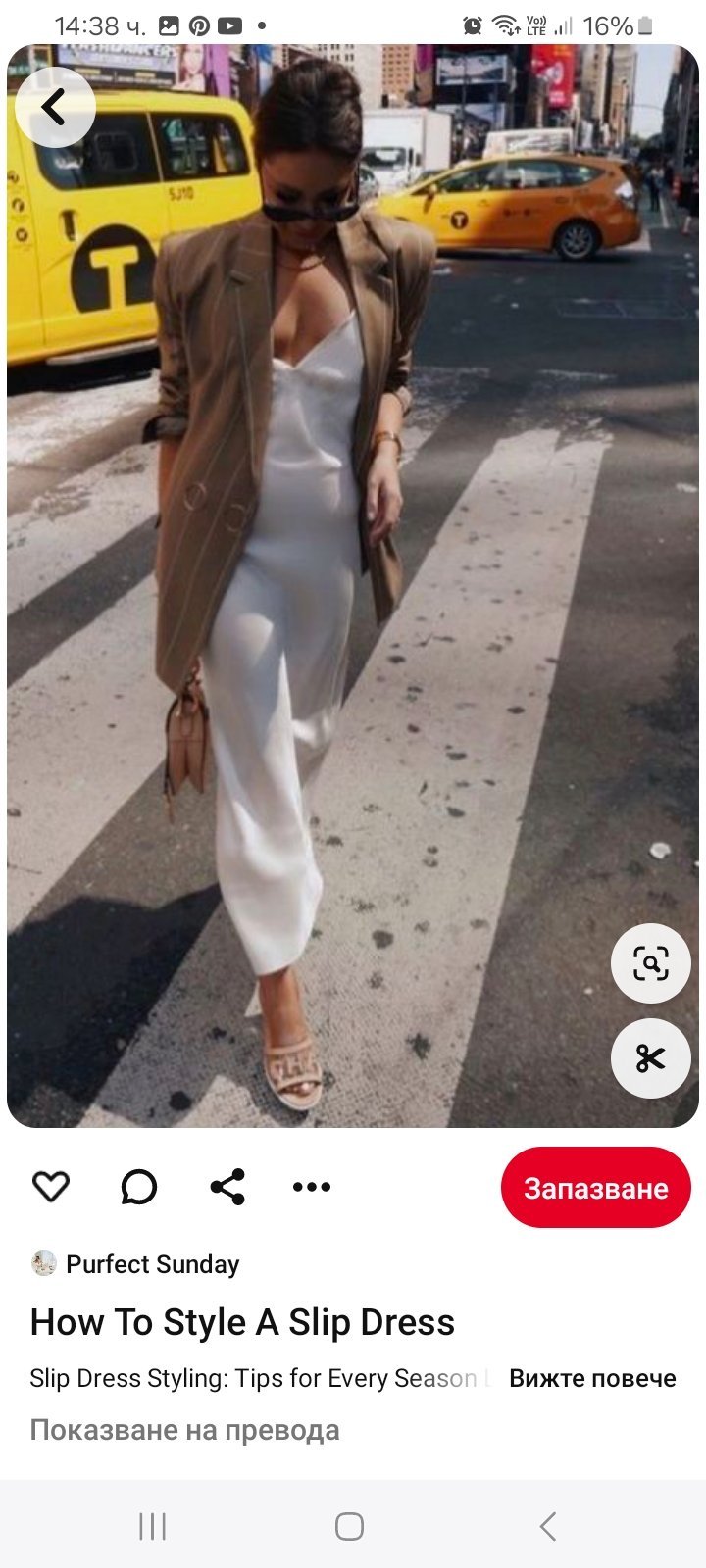
Task: Open the comments bubble
Action: tap(139, 1187)
